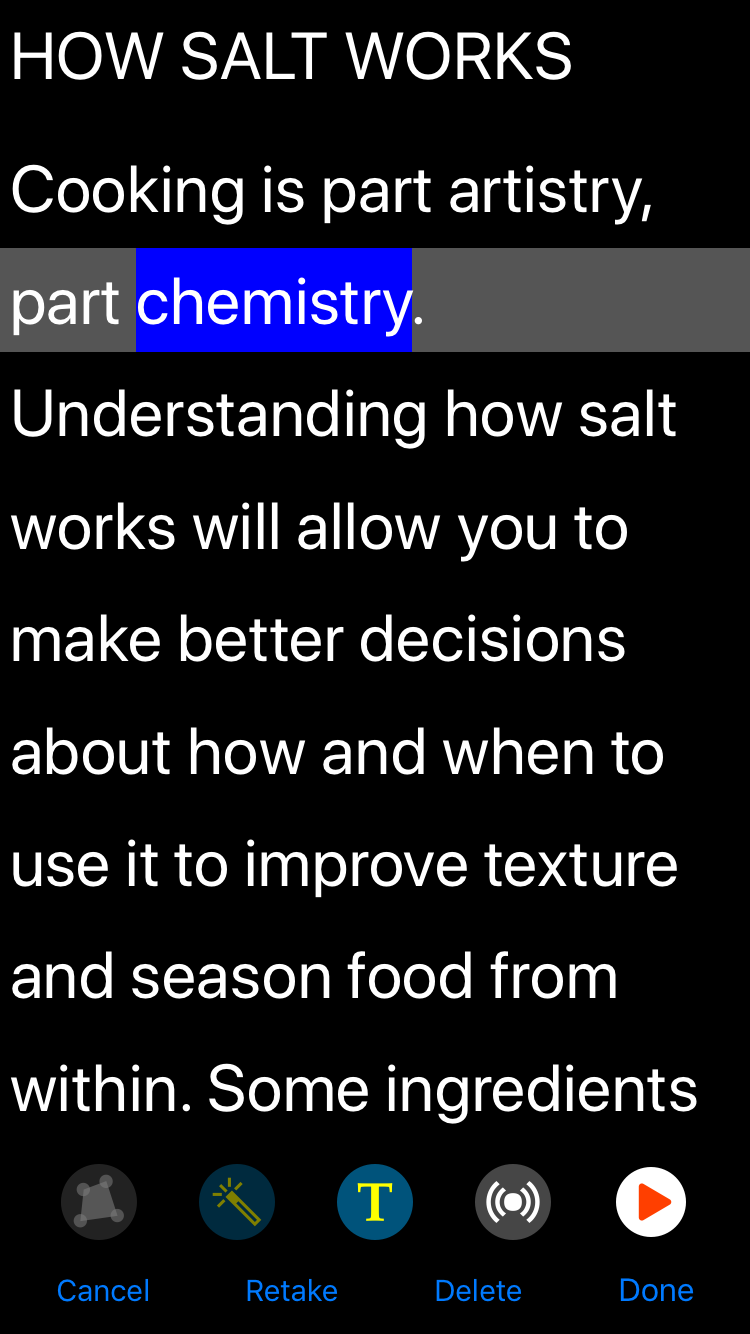Open the yellow T text settings
750x1334 pixels.
pos(375,1201)
